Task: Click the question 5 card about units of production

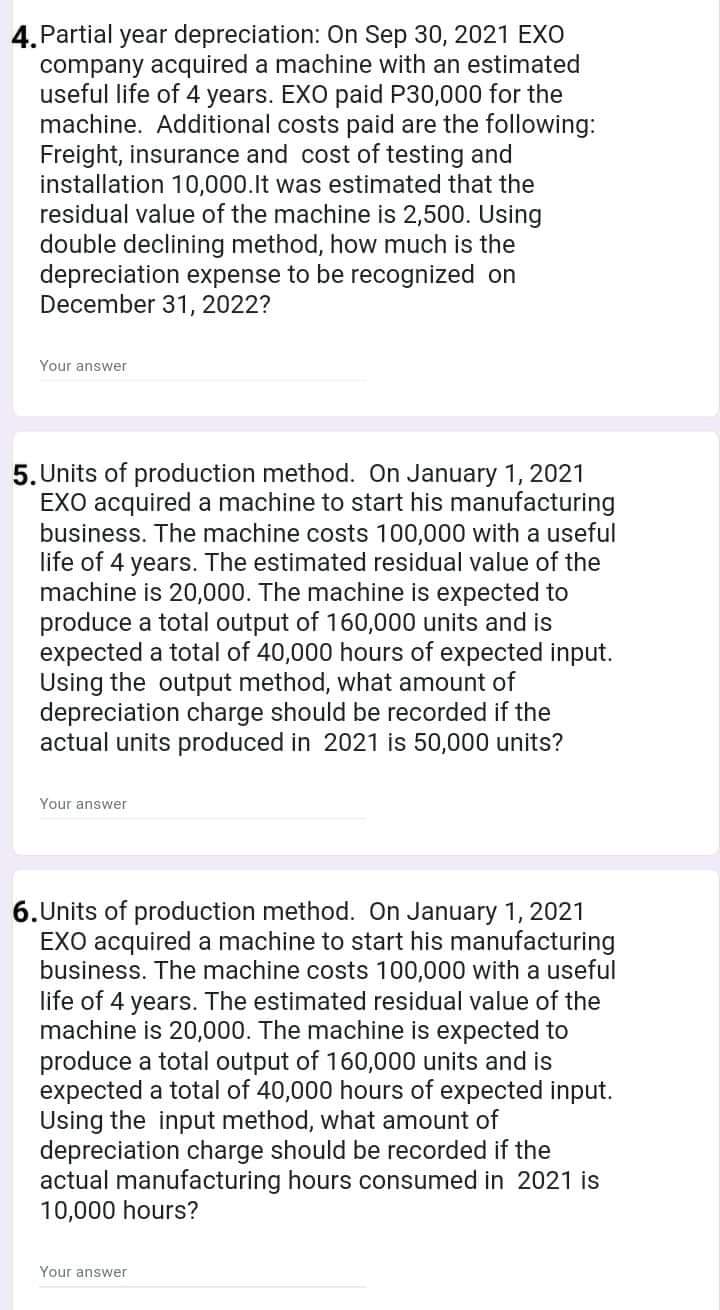Action: [360, 640]
